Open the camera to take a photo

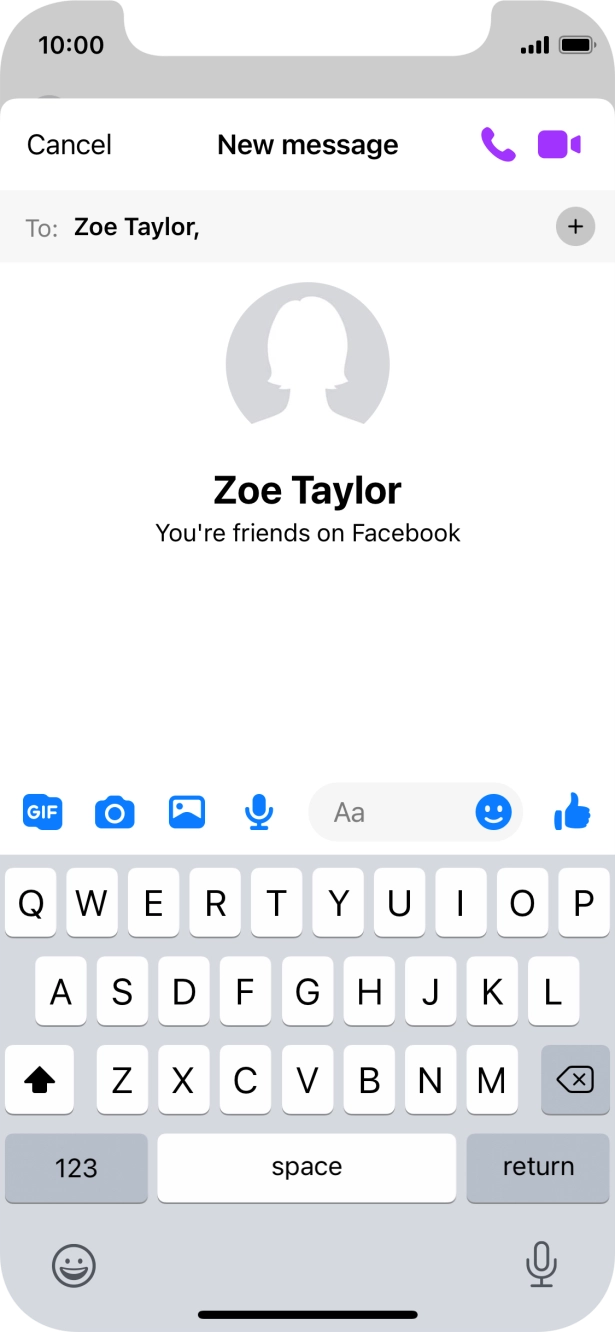[115, 812]
